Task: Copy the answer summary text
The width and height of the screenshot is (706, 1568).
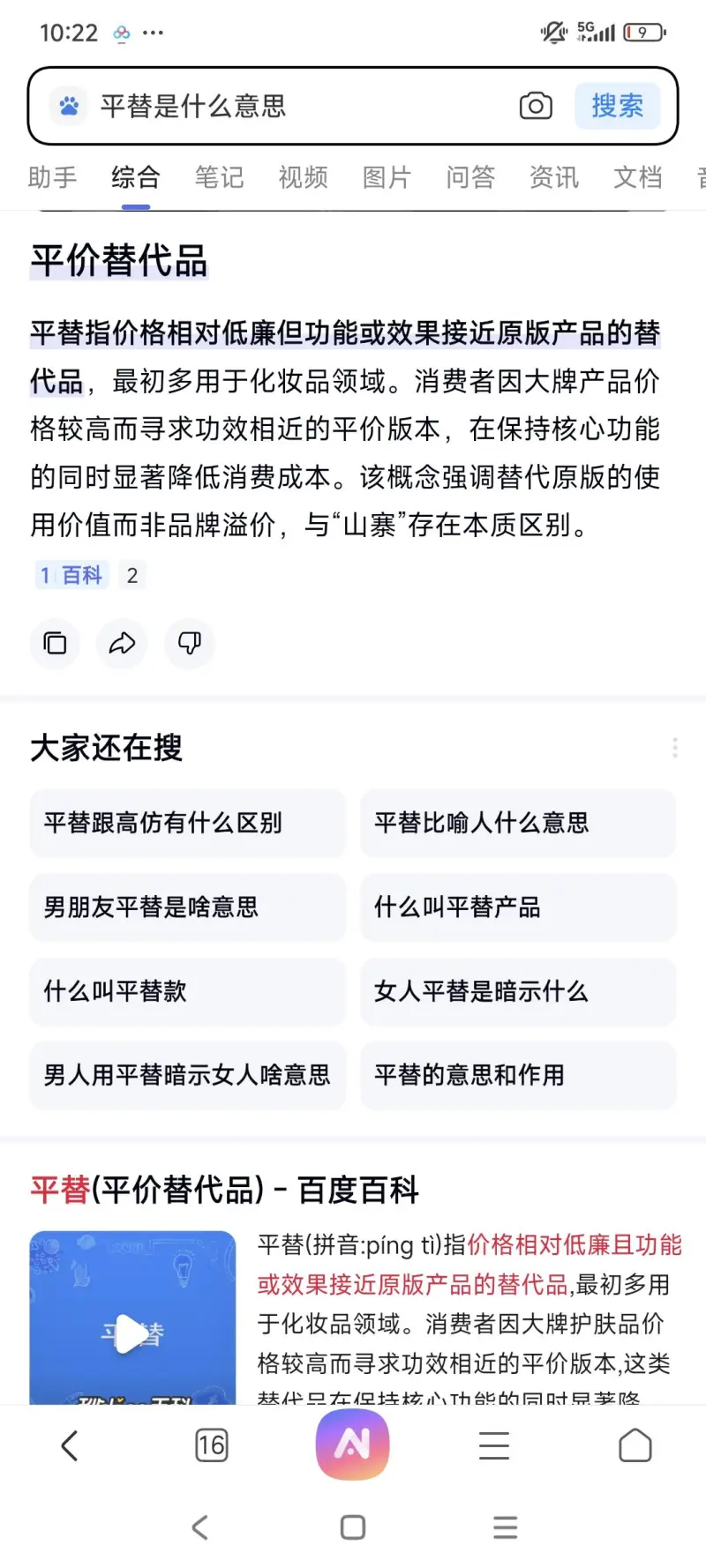Action: [x=55, y=643]
